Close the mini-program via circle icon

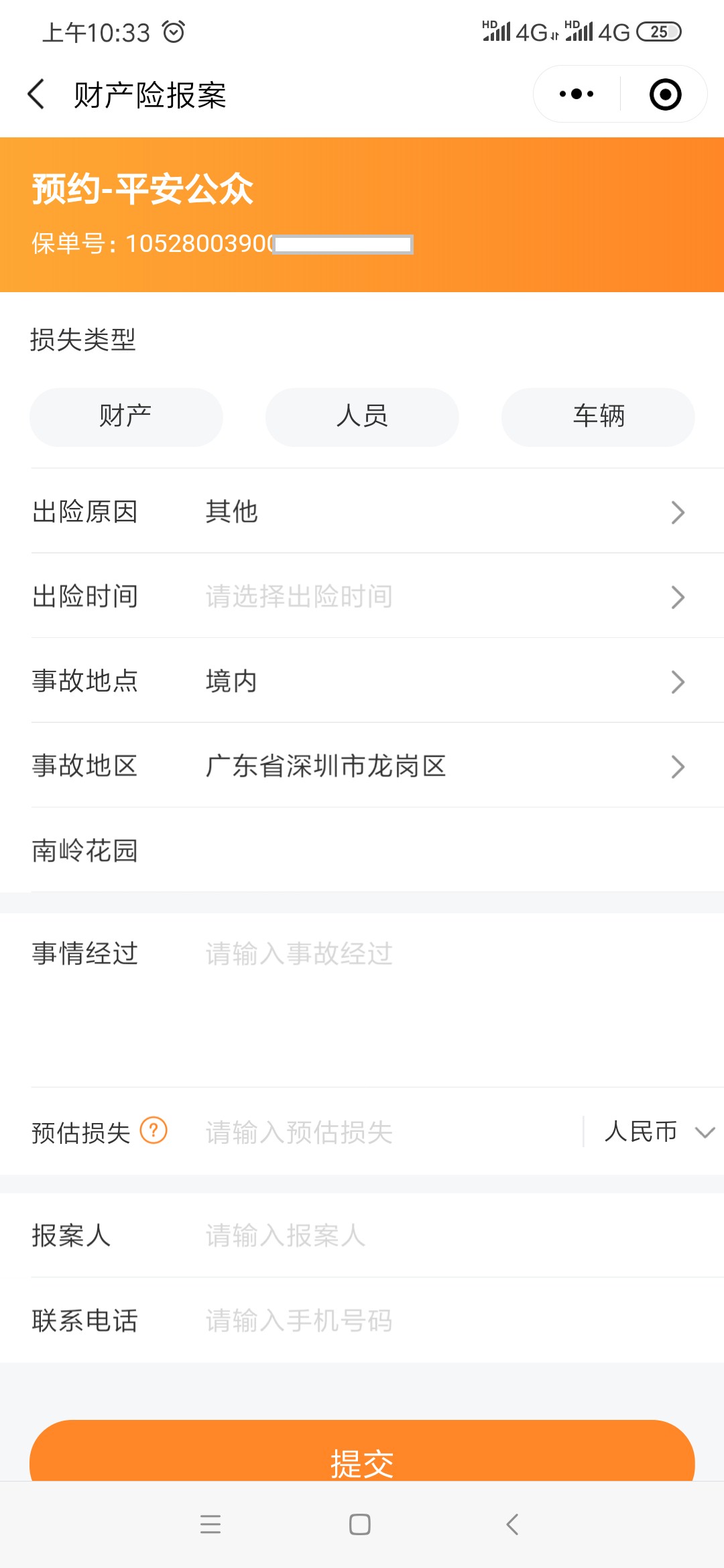point(665,94)
